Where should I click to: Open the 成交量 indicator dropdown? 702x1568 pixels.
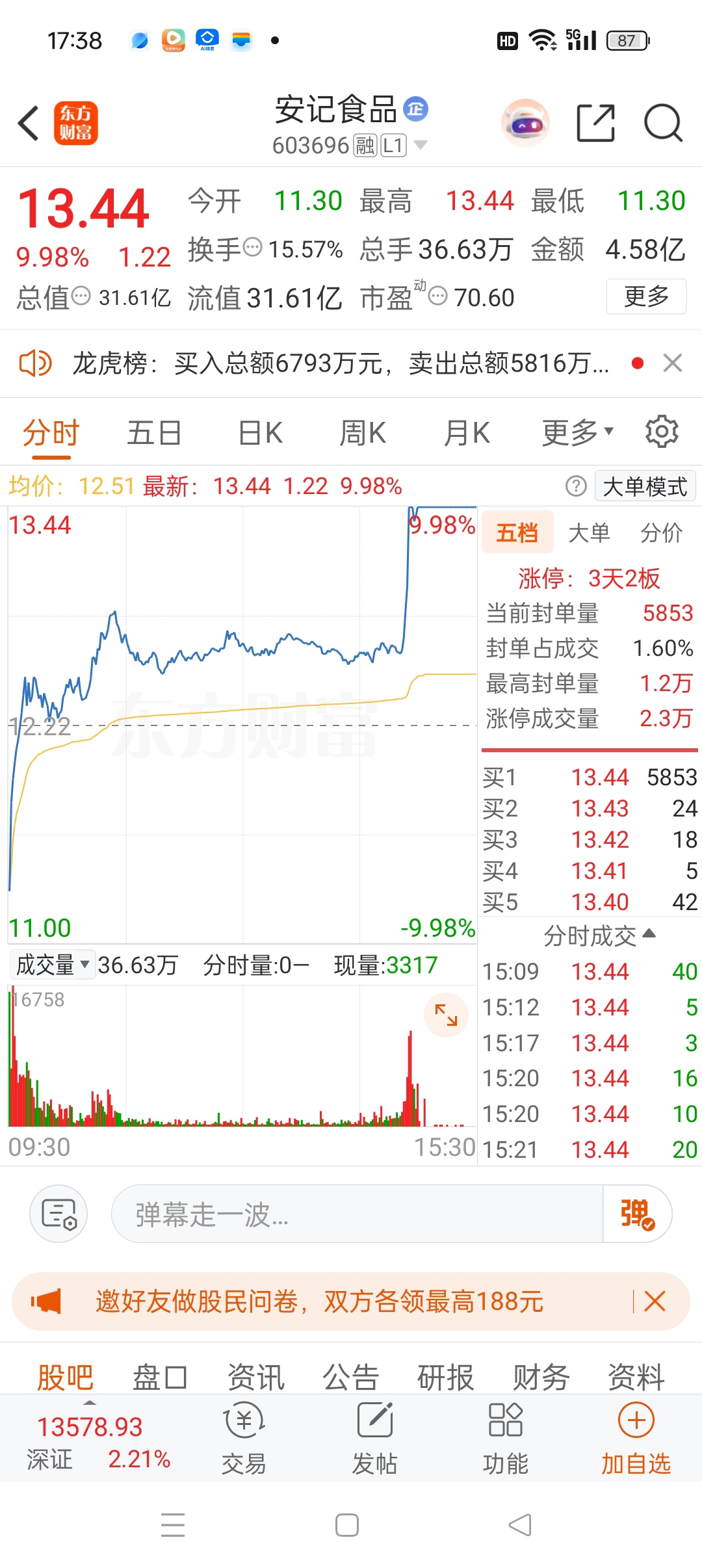pyautogui.click(x=52, y=965)
